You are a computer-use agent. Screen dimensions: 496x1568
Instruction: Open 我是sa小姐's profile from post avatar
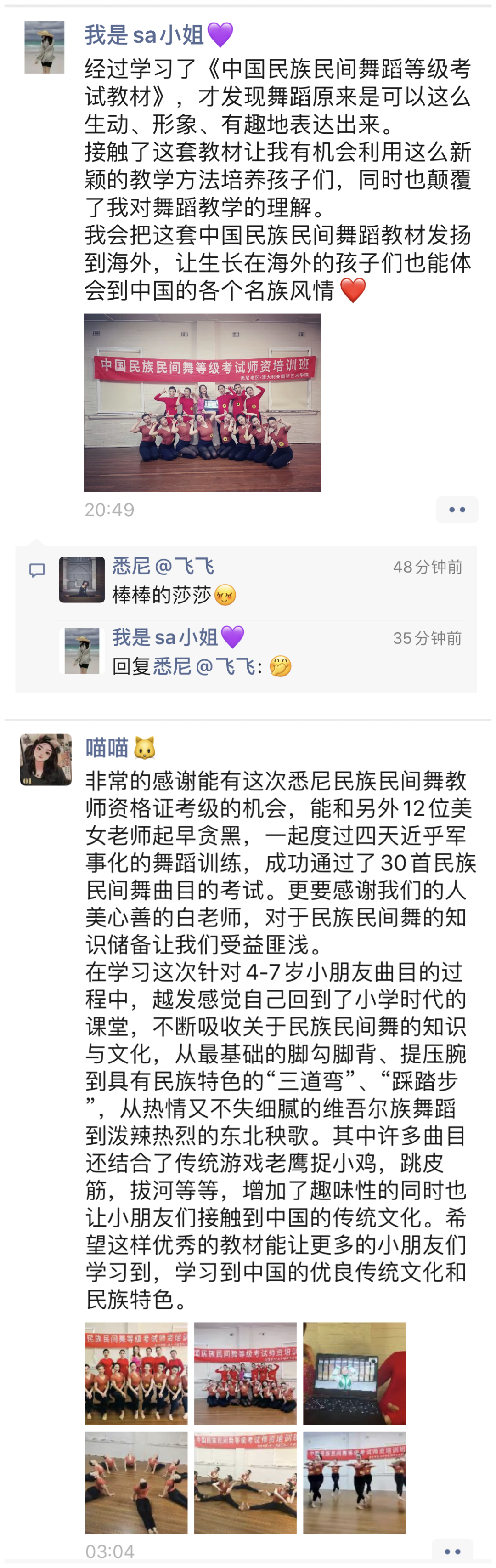[x=44, y=47]
